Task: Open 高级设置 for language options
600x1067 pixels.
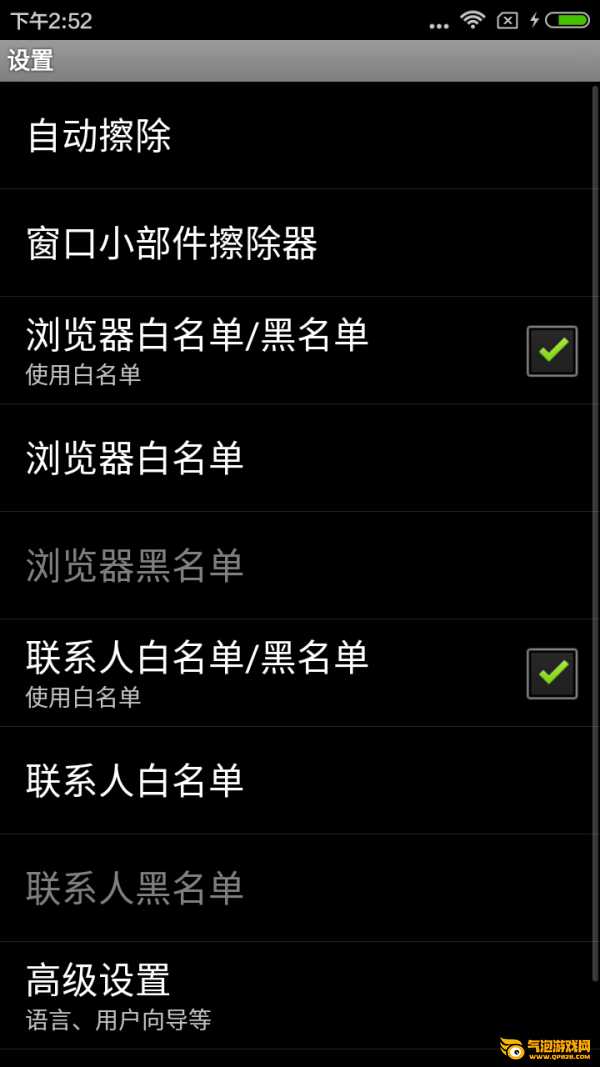Action: pyautogui.click(x=296, y=996)
